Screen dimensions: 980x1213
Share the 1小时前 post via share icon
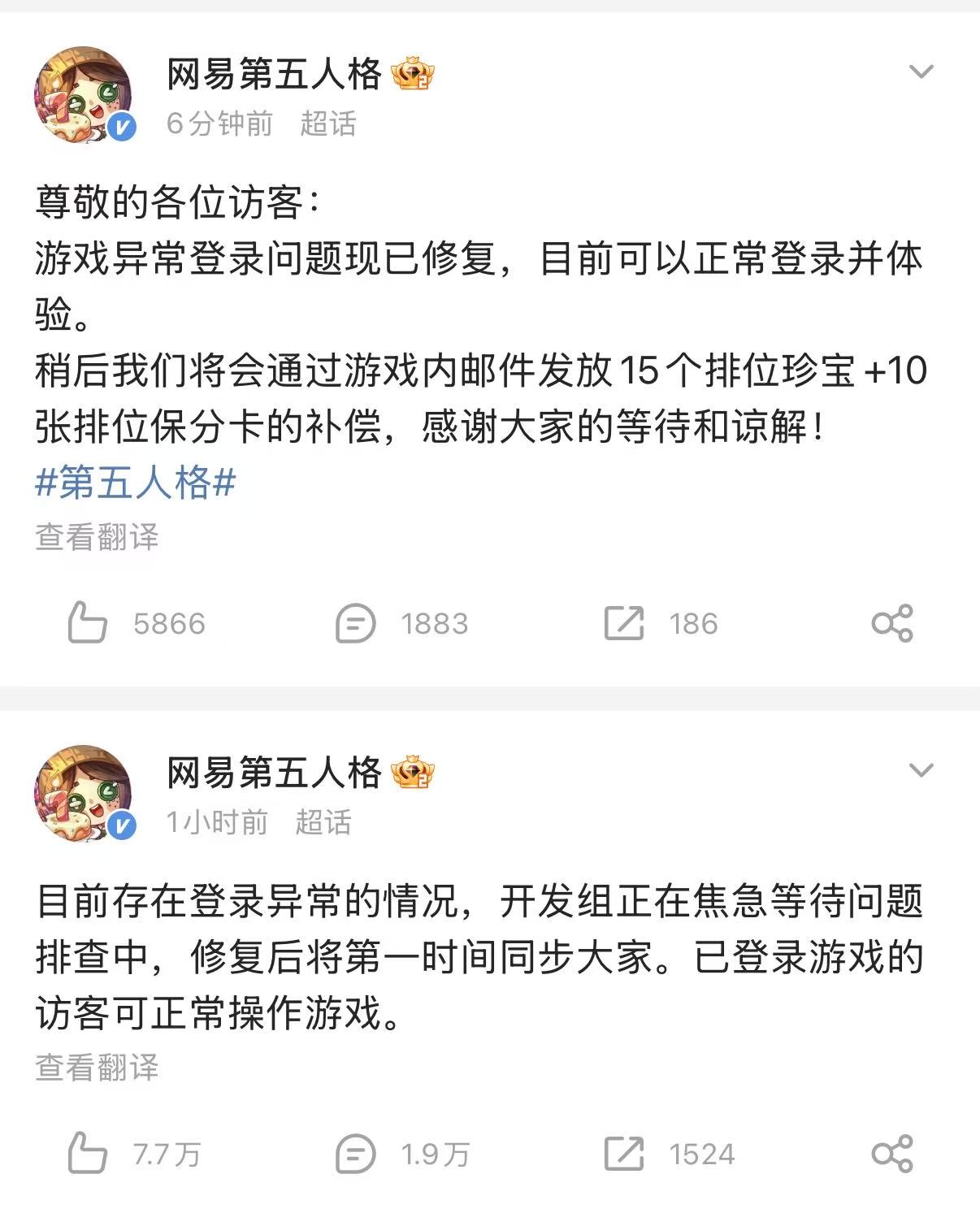(892, 1154)
